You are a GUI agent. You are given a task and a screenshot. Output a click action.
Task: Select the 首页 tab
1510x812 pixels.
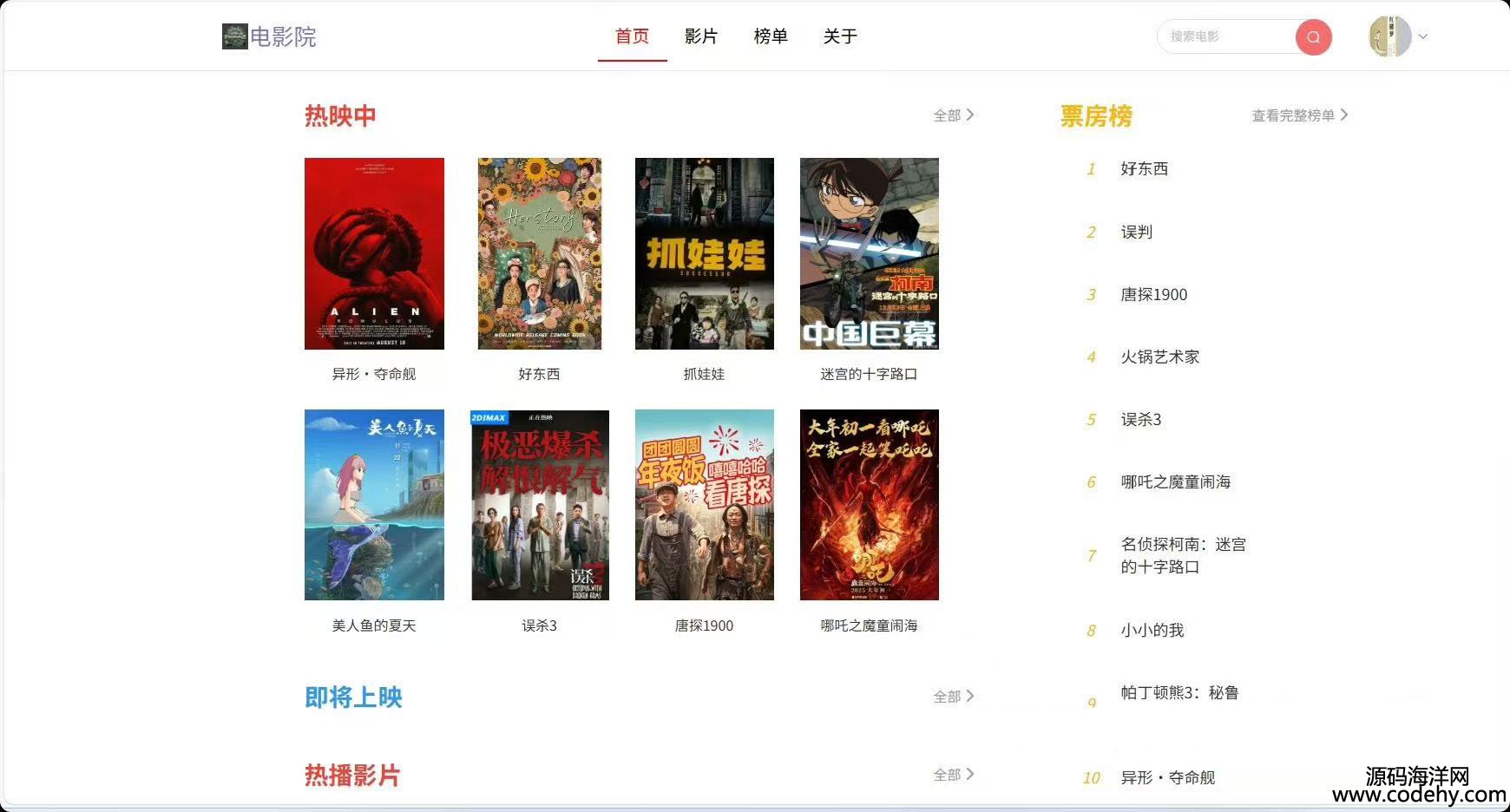[632, 36]
